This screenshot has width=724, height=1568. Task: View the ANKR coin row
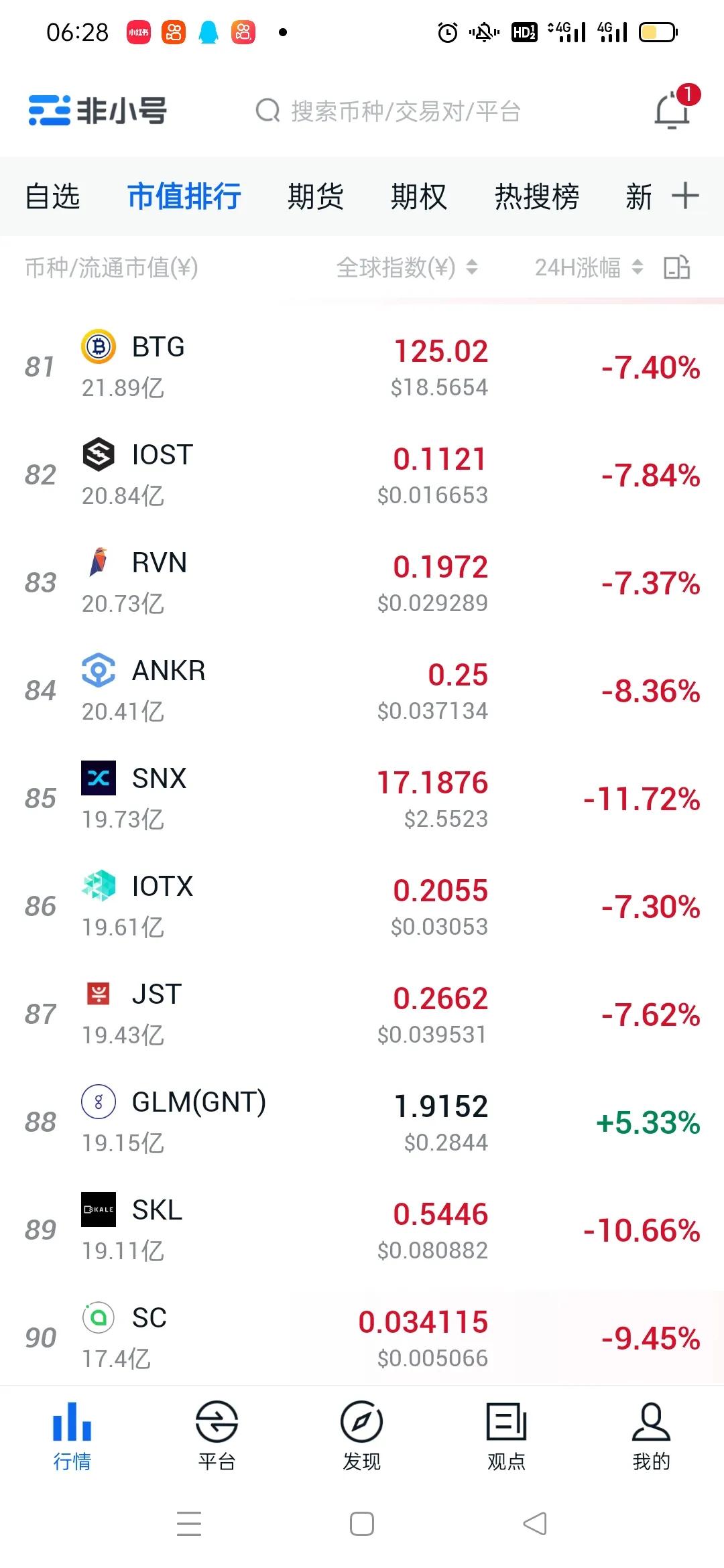point(362,690)
